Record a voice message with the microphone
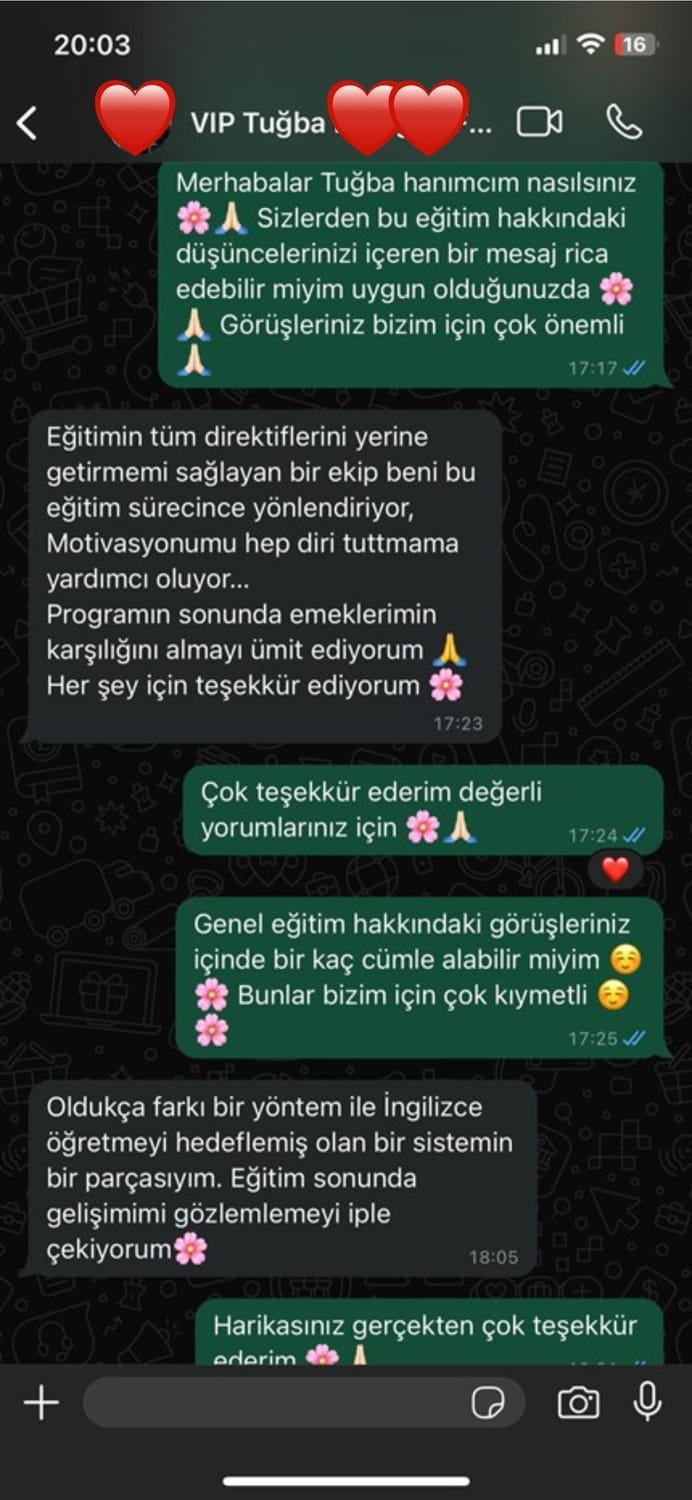Viewport: 692px width, 1500px height. pos(648,1402)
